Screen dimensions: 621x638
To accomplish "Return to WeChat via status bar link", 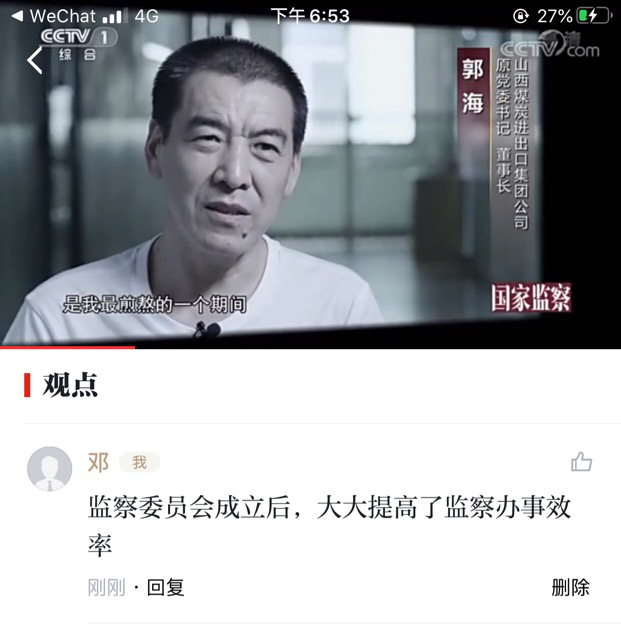I will click(x=55, y=16).
